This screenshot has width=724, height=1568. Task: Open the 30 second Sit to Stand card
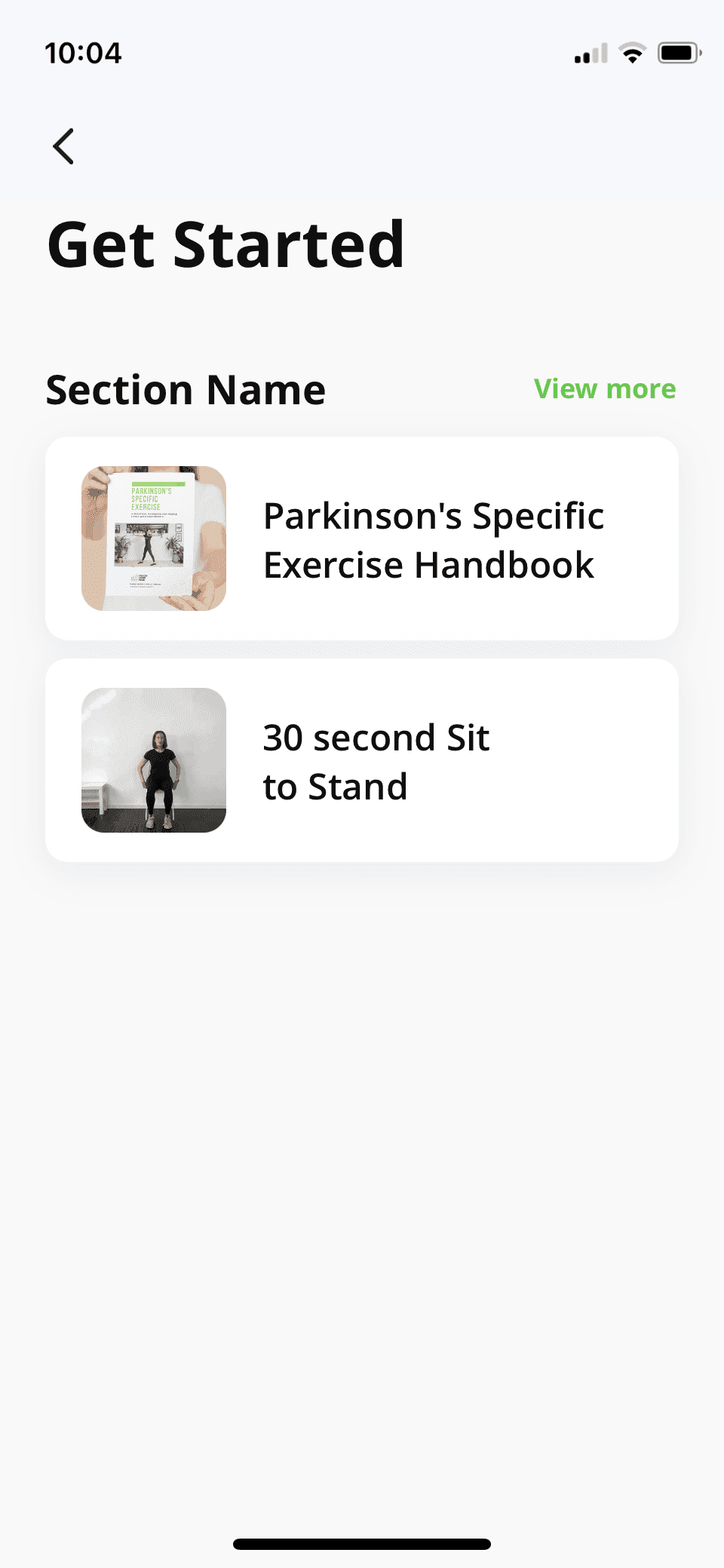pyautogui.click(x=362, y=760)
